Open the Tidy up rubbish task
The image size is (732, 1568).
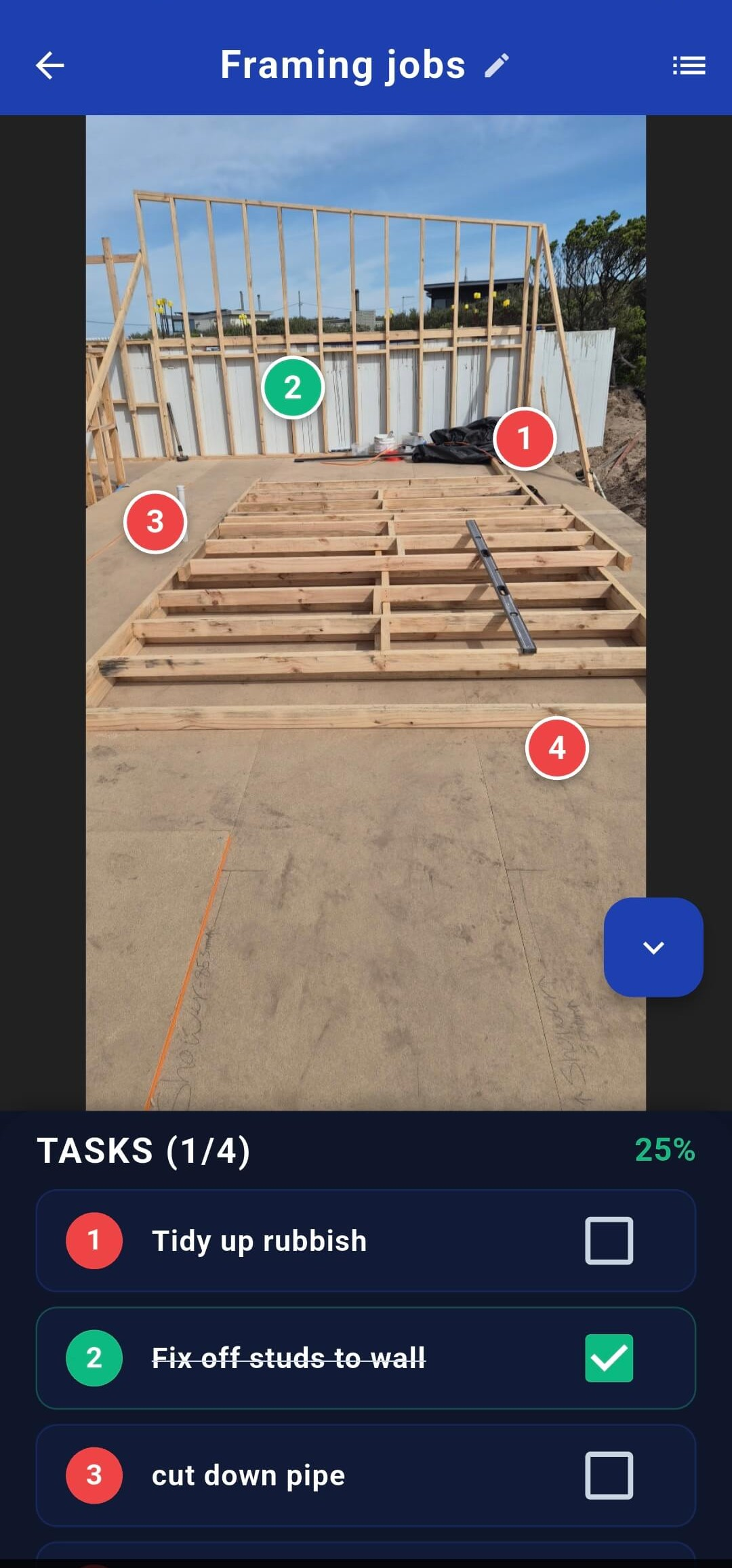tap(259, 1241)
